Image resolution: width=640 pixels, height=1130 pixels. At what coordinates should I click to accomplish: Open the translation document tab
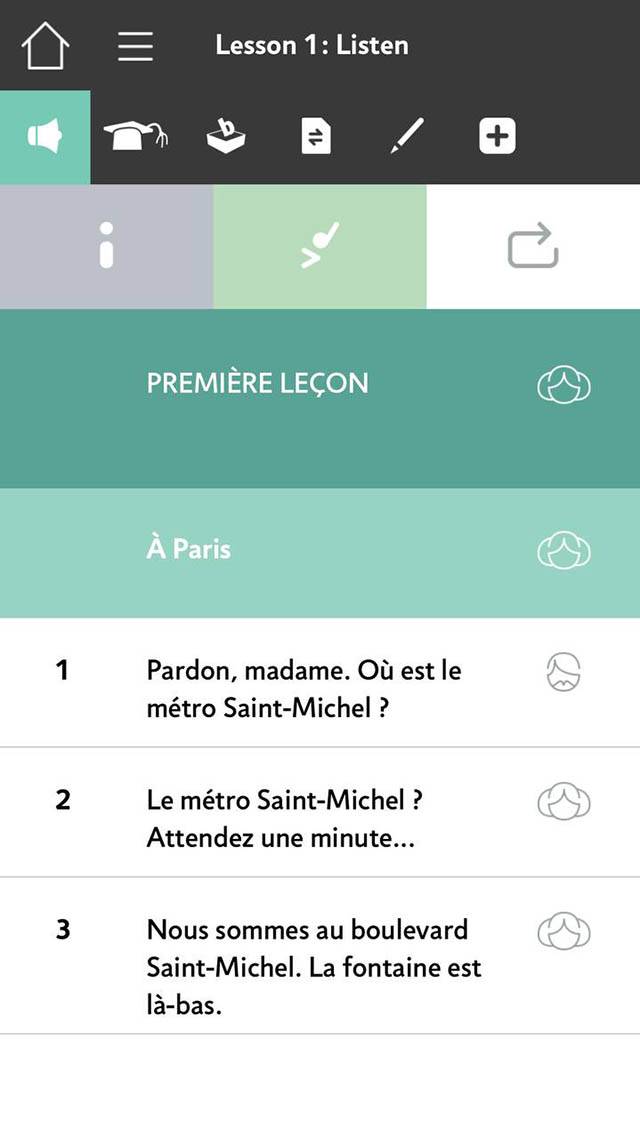tap(316, 136)
